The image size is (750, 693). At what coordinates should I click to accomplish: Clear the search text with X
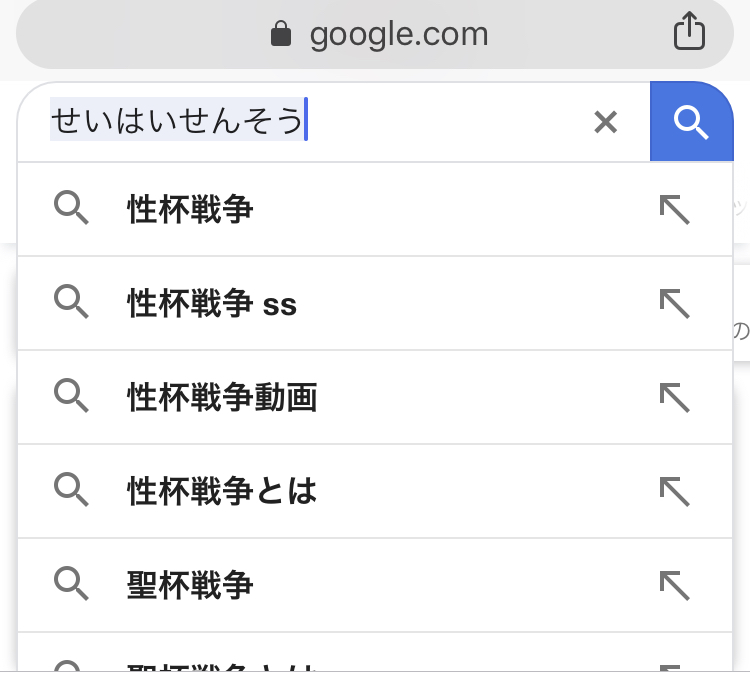coord(605,122)
